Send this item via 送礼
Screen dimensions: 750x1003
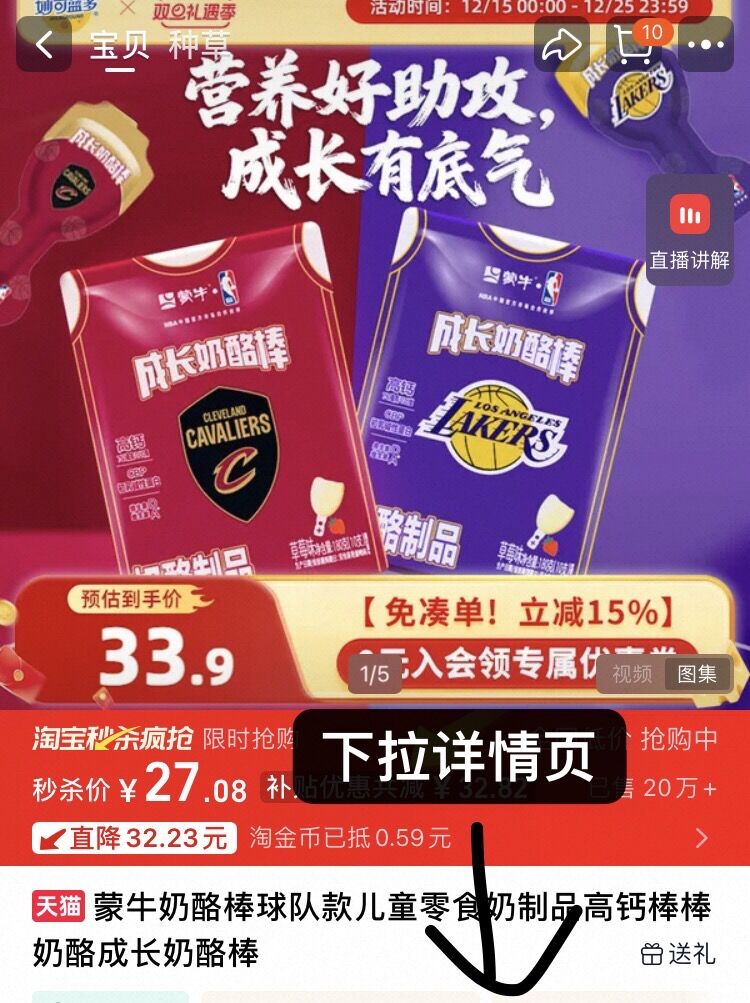tap(679, 953)
